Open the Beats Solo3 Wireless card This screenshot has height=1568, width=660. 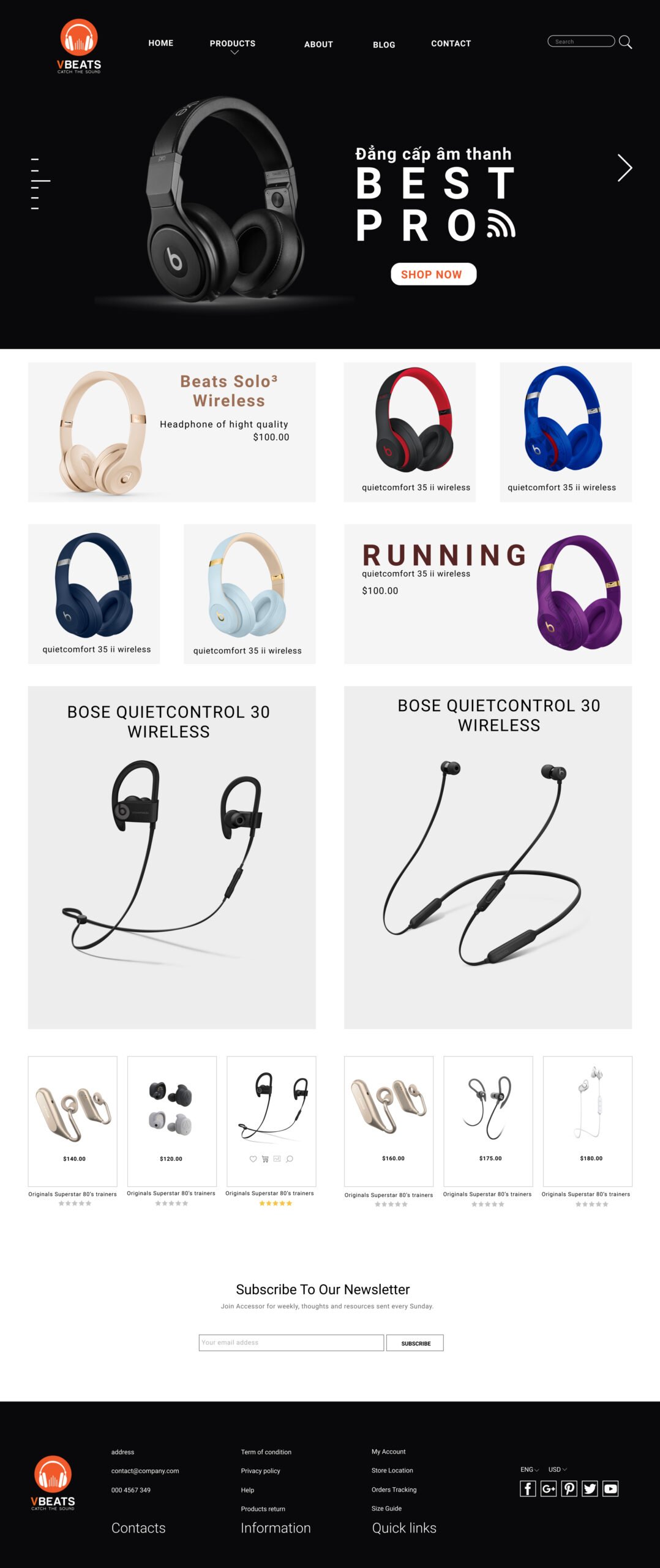pyautogui.click(x=171, y=432)
